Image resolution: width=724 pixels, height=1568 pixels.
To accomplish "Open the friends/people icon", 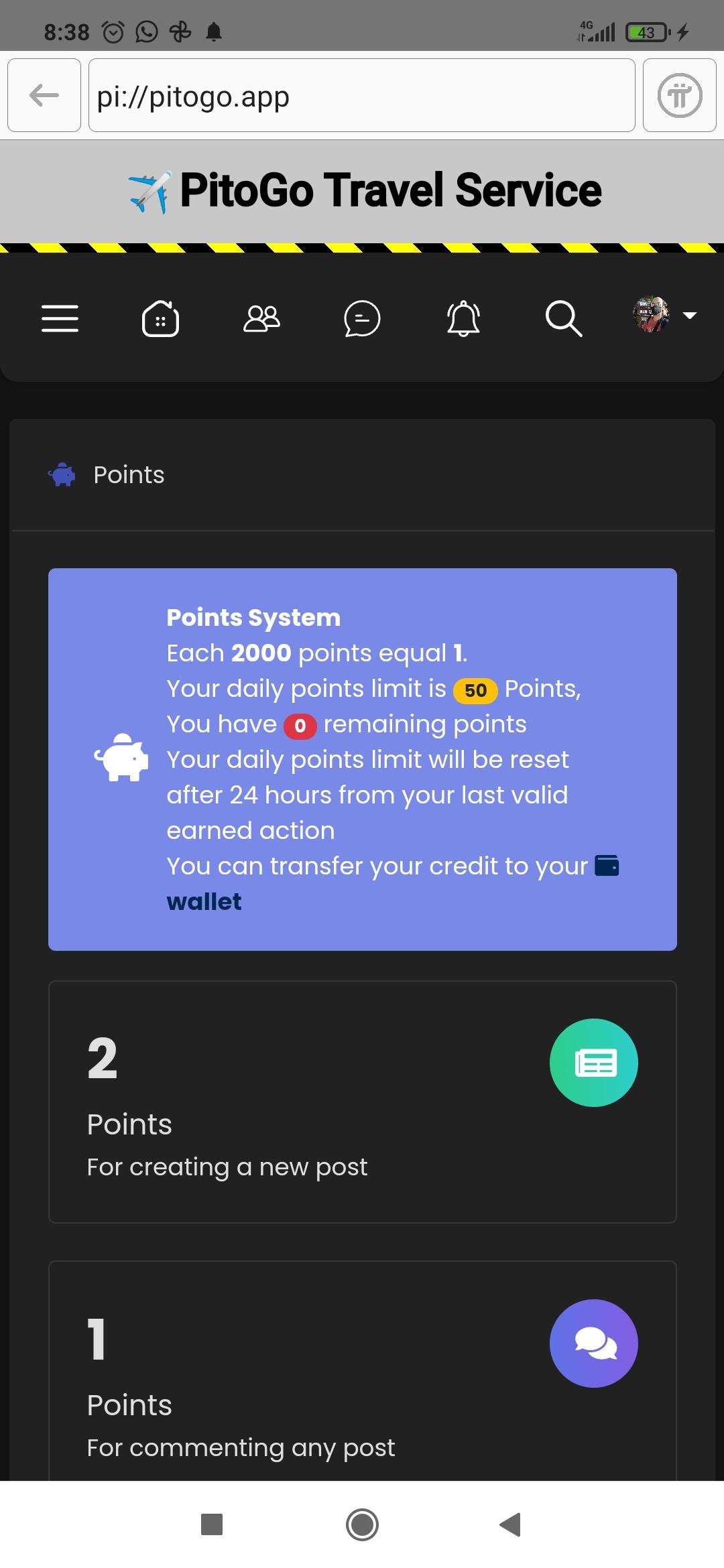I will tap(261, 318).
